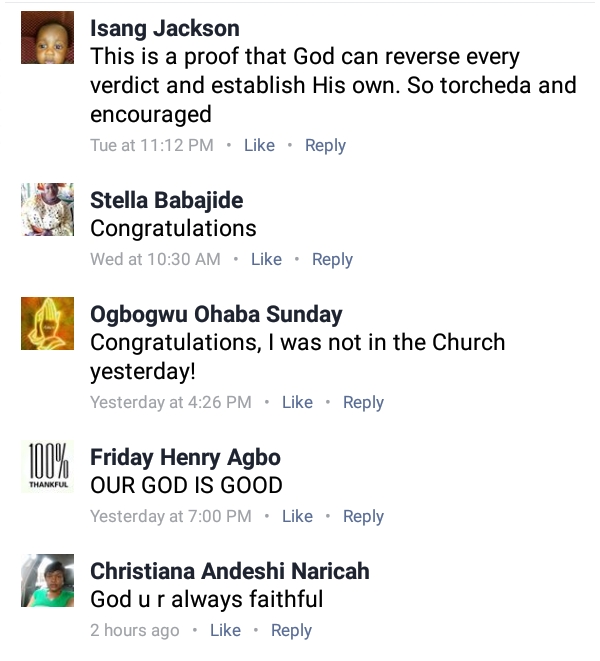Open Friday Henry Agbo's profile picture
Image resolution: width=600 pixels, height=661 pixels.
coord(47,466)
